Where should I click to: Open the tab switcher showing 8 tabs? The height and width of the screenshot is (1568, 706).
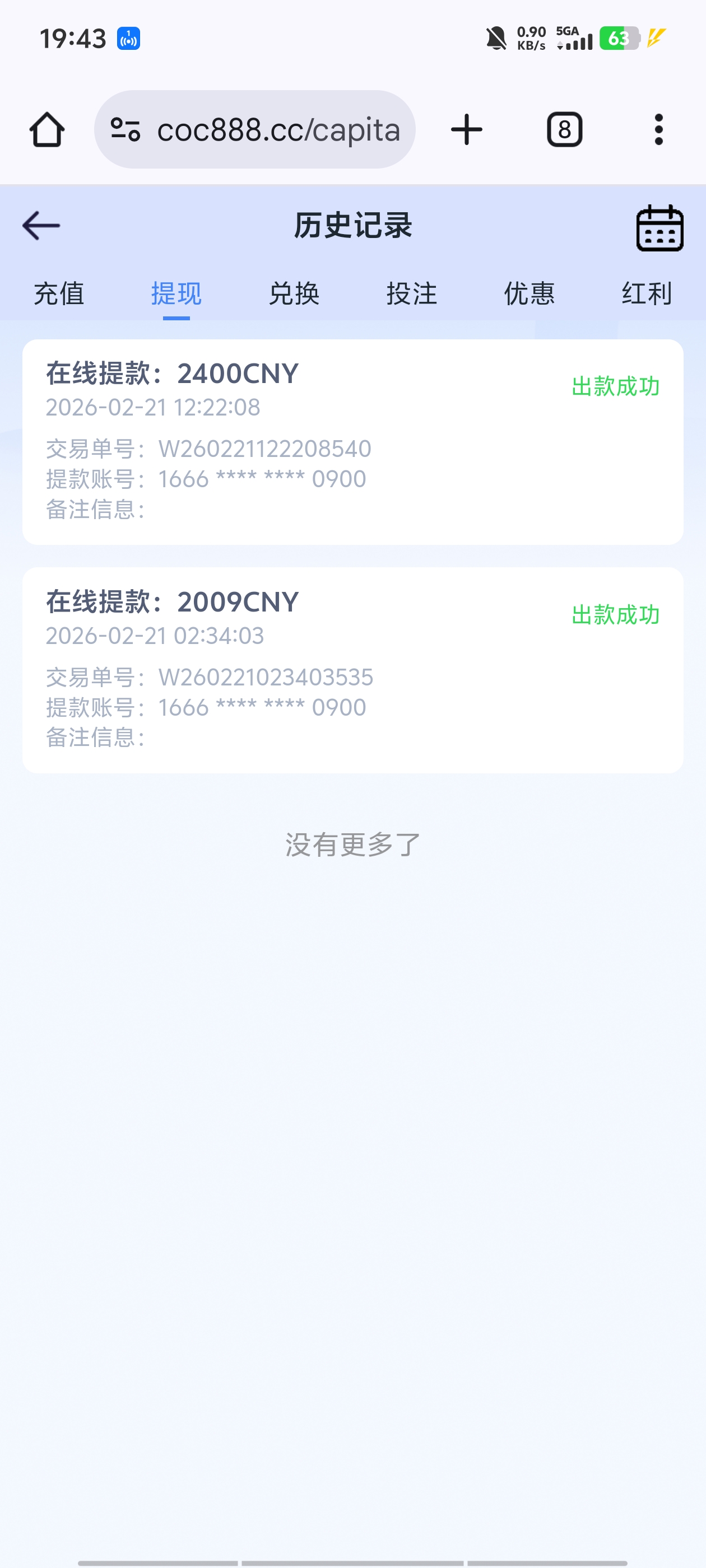(564, 129)
